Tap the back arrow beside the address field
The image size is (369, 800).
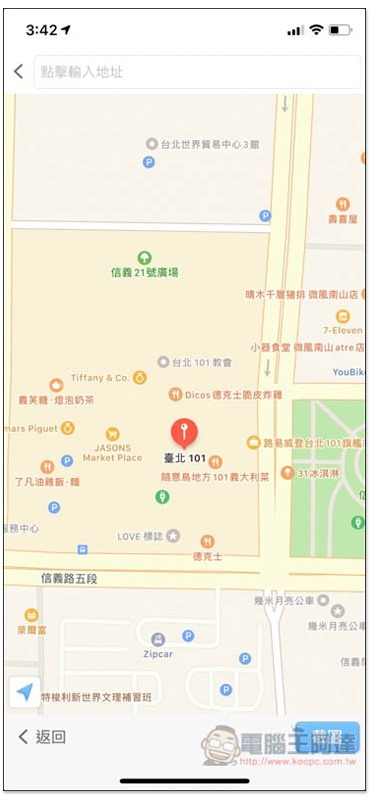tap(18, 71)
